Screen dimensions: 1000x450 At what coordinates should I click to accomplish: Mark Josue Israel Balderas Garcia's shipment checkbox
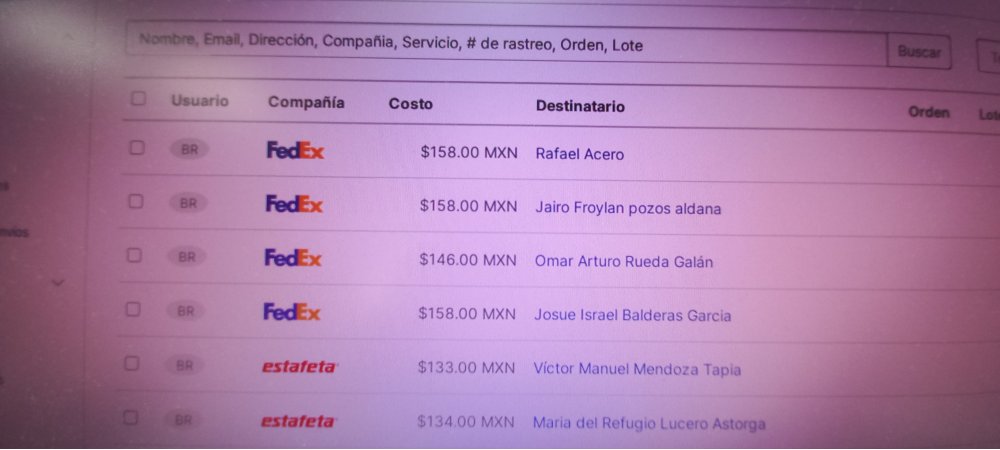[x=133, y=310]
